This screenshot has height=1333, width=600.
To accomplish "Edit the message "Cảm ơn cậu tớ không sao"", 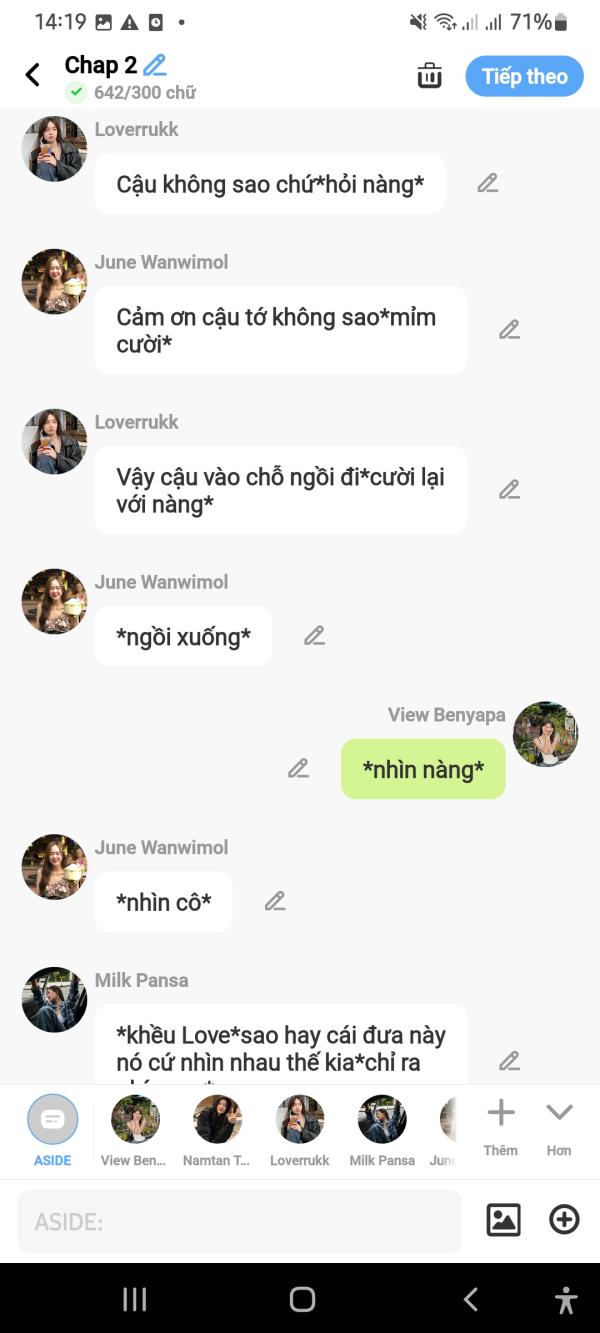I will click(x=509, y=330).
